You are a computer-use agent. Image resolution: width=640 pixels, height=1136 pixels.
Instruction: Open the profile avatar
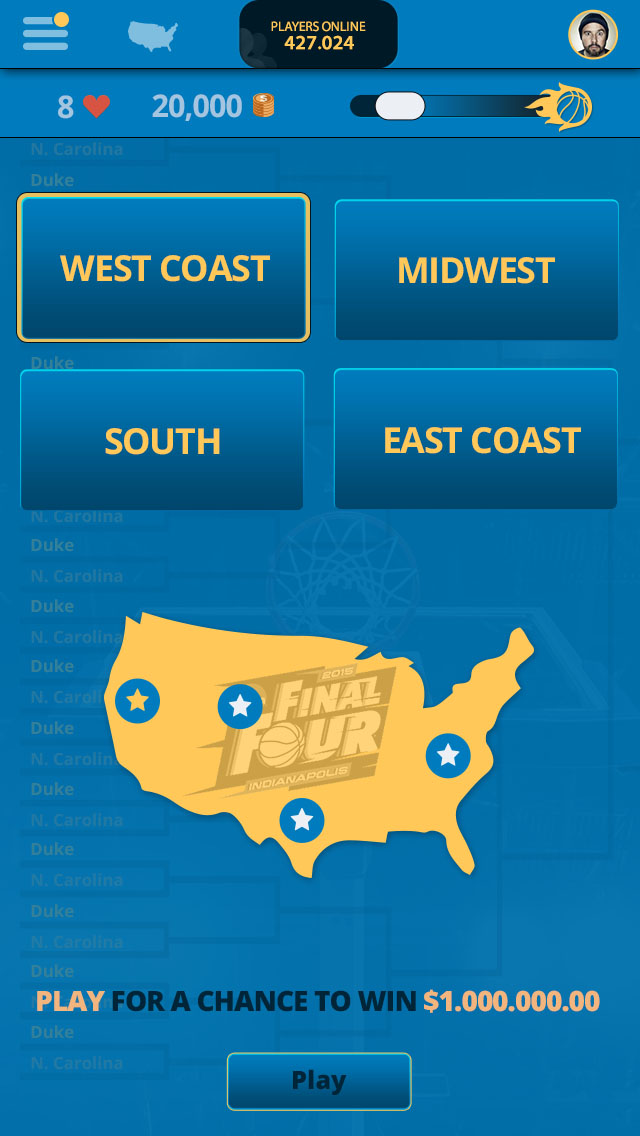593,34
